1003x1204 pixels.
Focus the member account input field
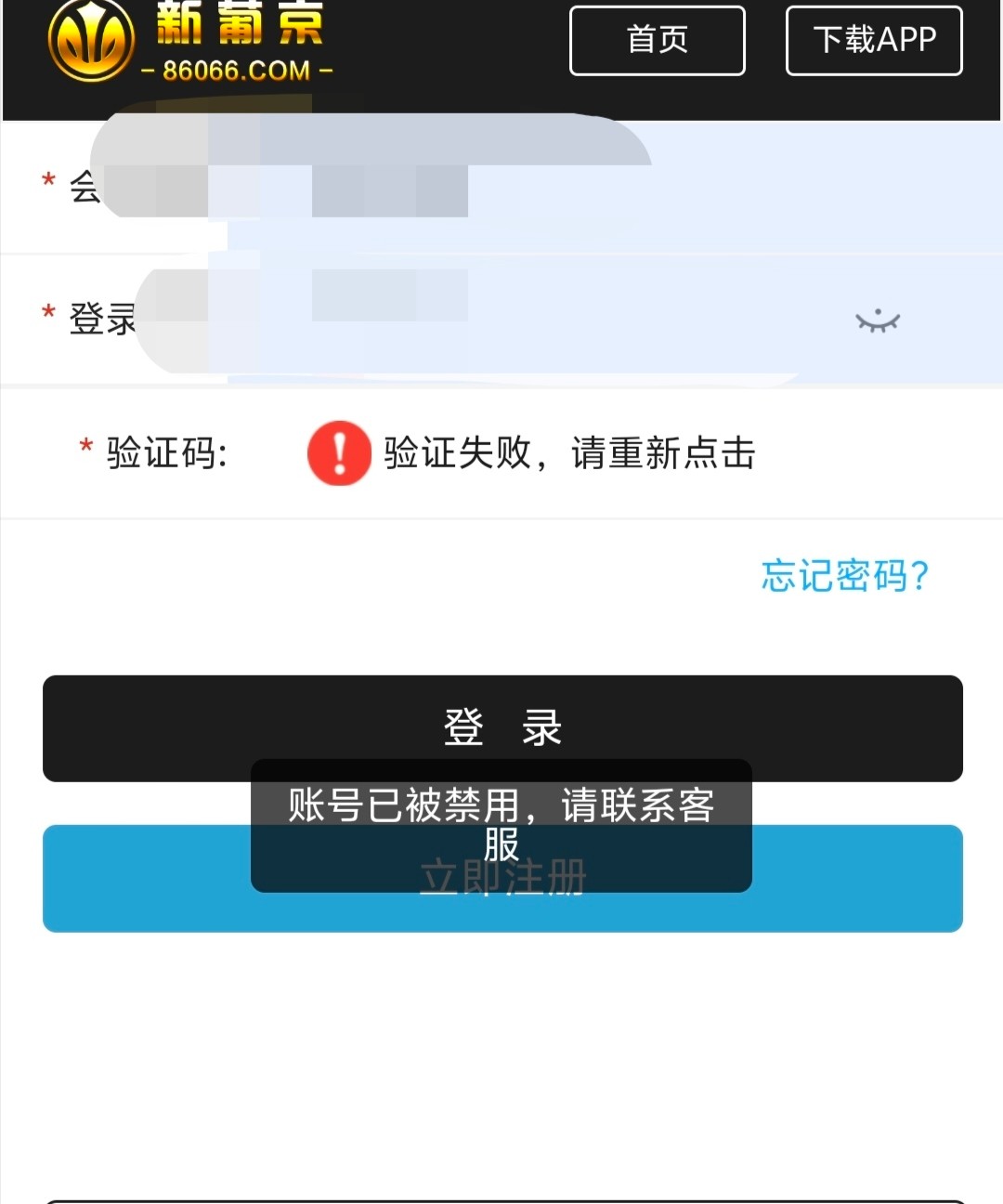[x=557, y=188]
